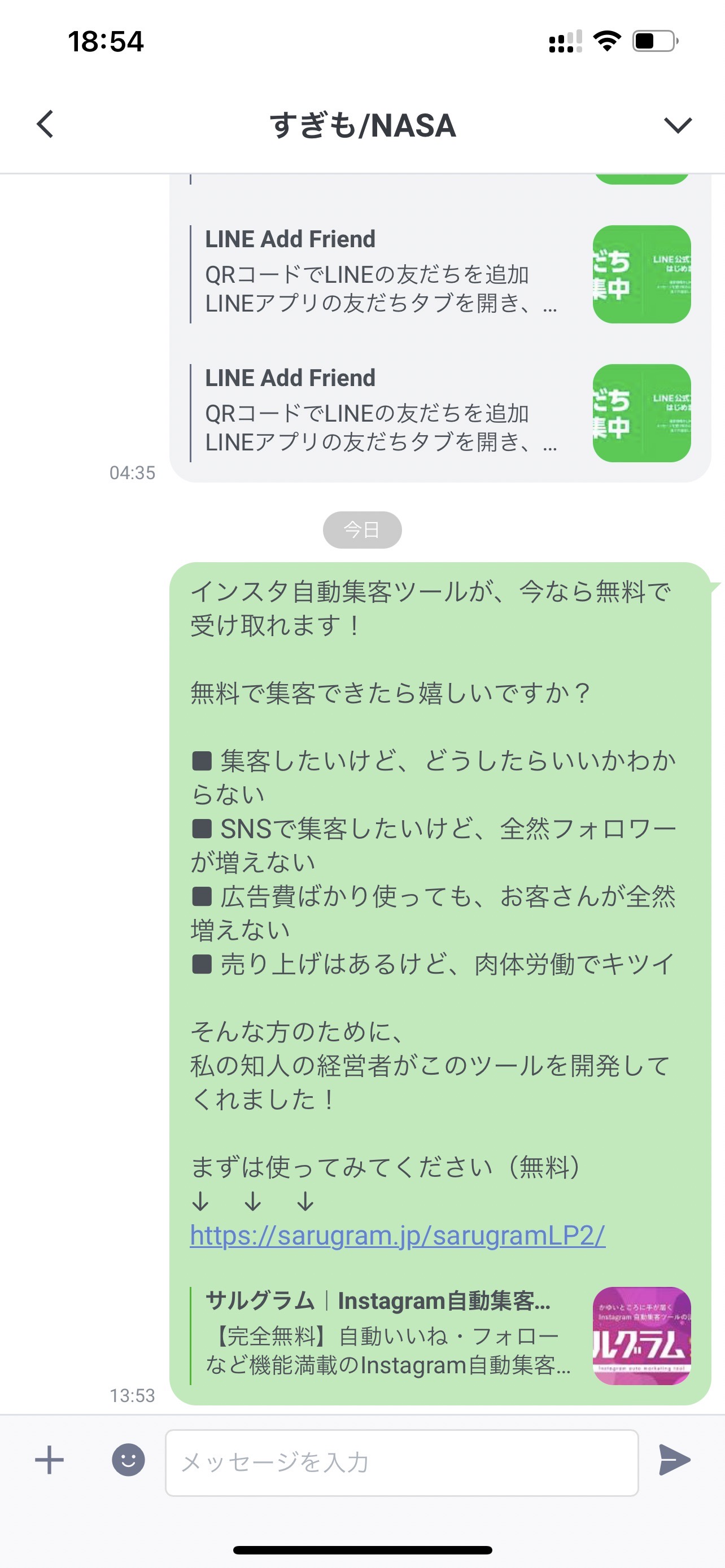Send the message with arrow icon
The width and height of the screenshot is (725, 1568).
[x=675, y=1460]
